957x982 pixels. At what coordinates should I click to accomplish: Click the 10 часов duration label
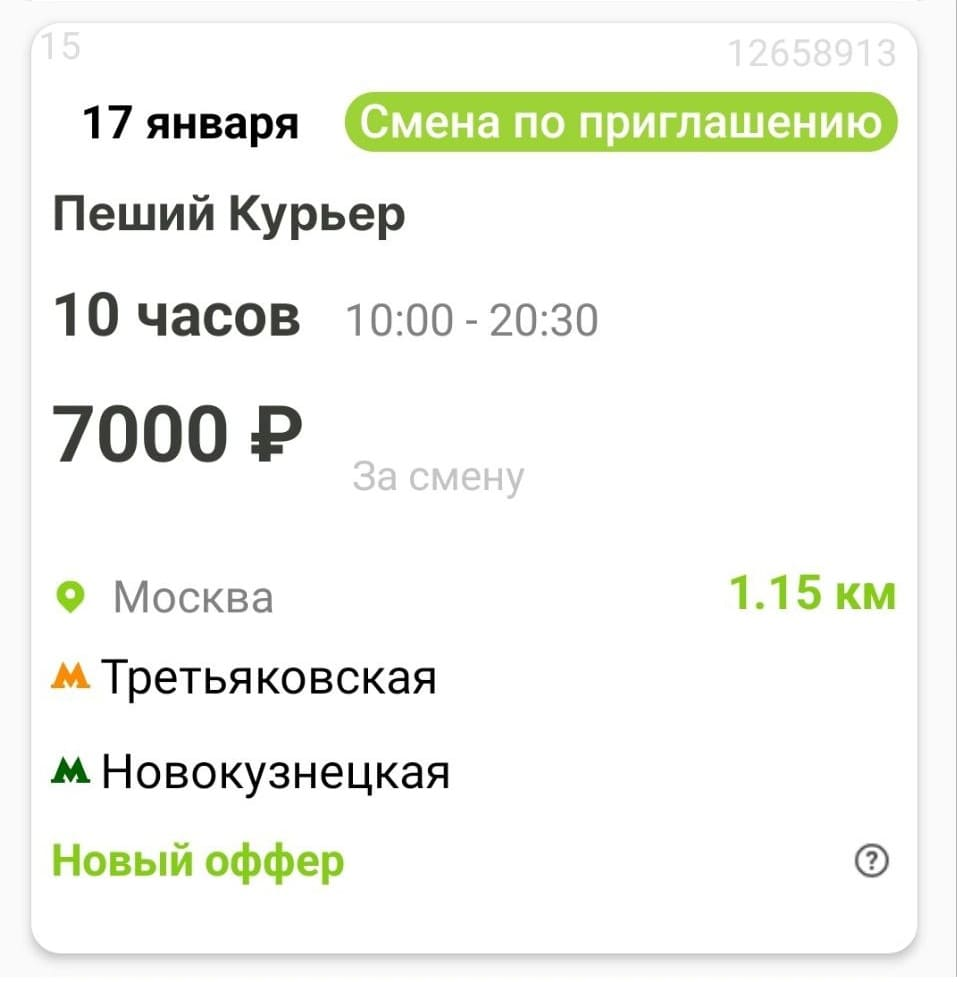[x=177, y=317]
